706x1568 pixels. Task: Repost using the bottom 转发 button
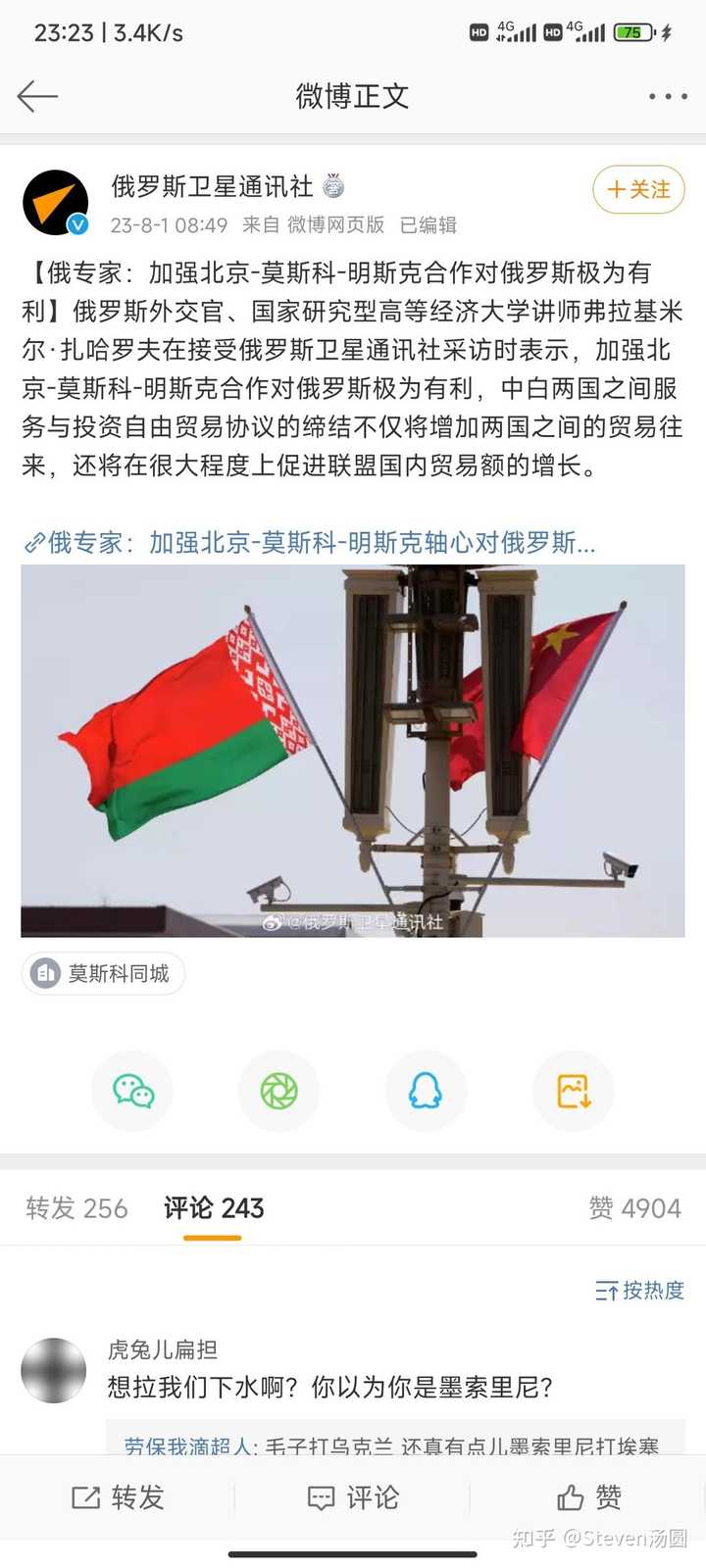click(x=118, y=1497)
